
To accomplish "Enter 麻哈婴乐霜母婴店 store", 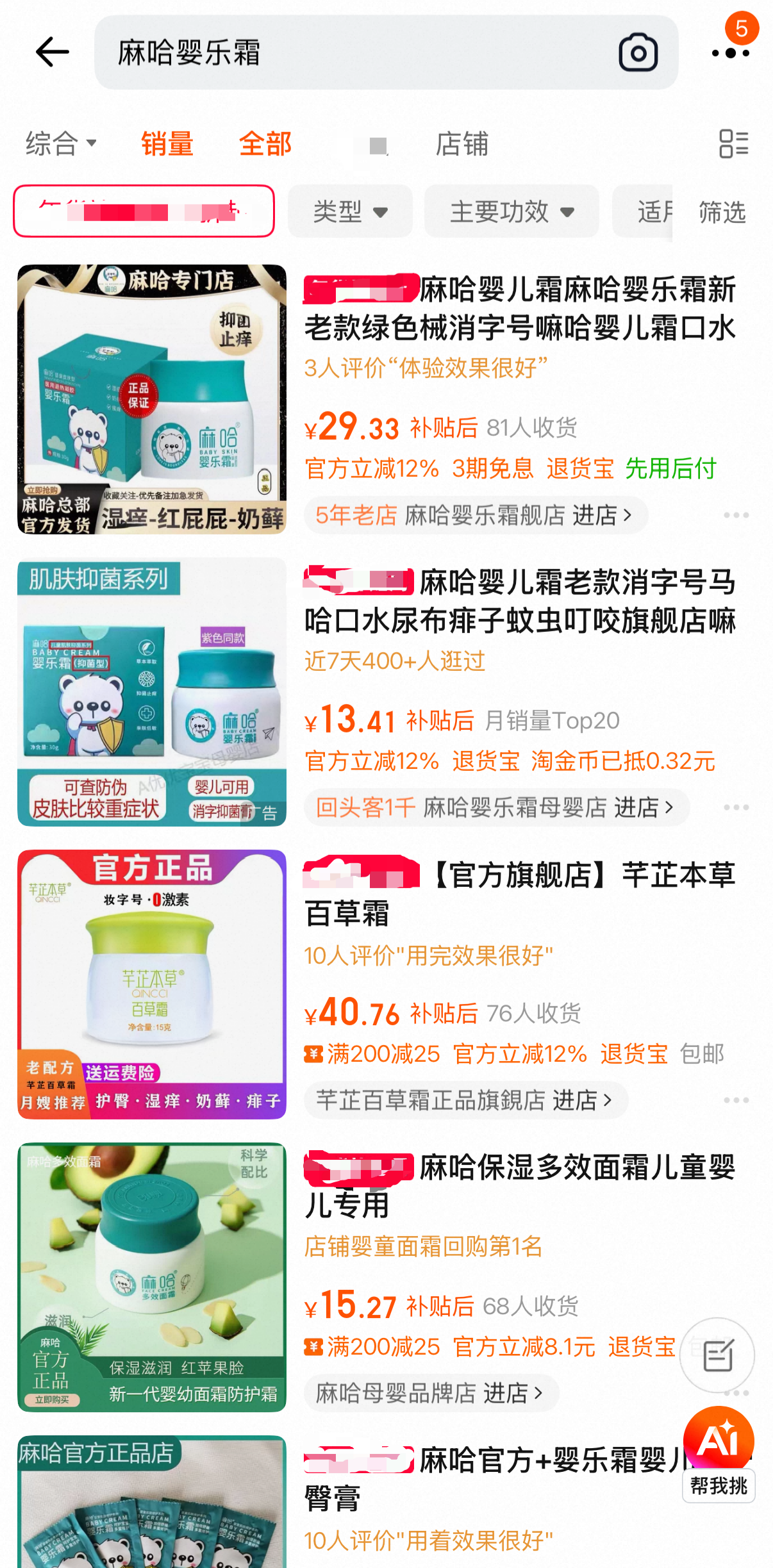I will (x=496, y=807).
